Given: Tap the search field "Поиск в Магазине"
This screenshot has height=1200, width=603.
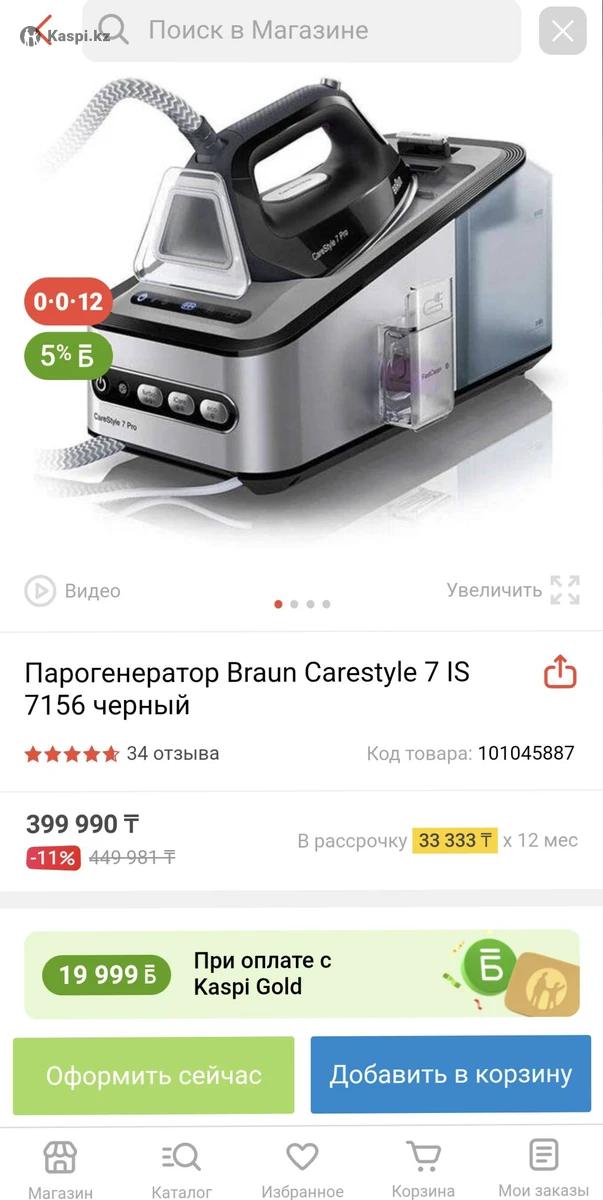Looking at the screenshot, I should [x=300, y=30].
